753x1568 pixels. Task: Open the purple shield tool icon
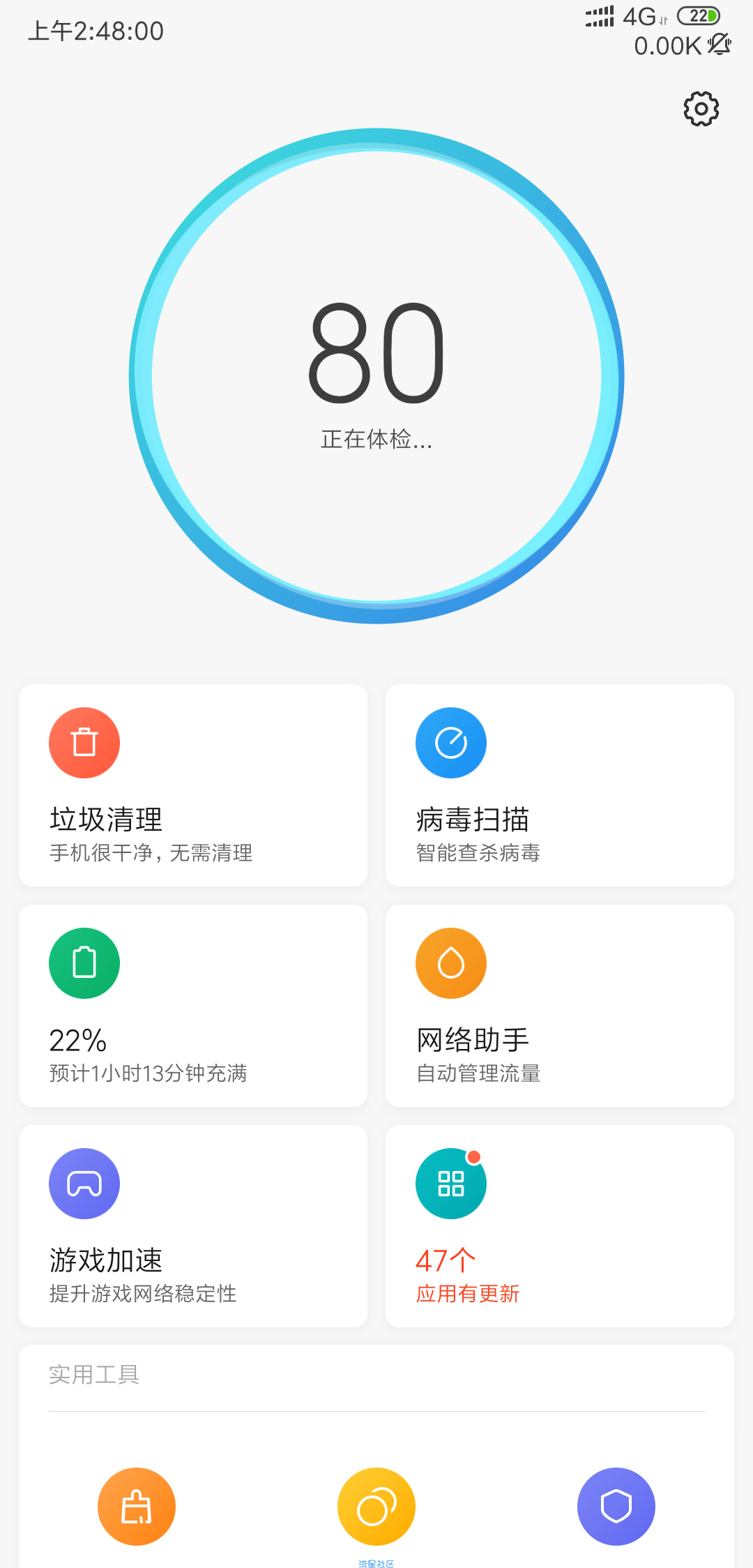(616, 1507)
